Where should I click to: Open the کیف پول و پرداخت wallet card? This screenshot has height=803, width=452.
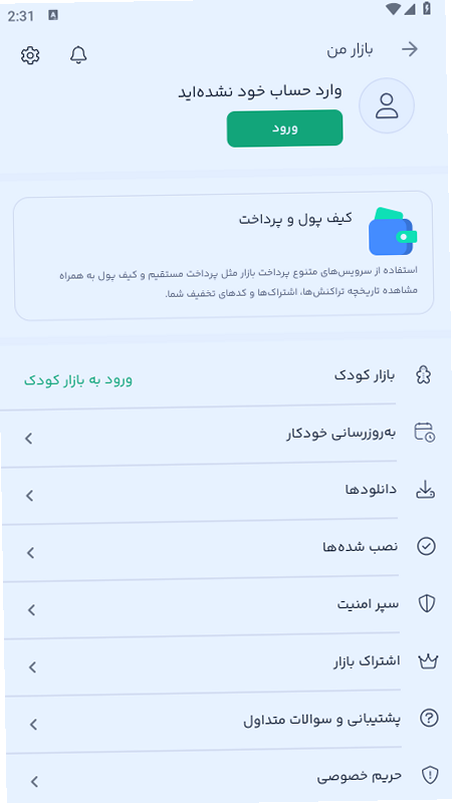(224, 255)
